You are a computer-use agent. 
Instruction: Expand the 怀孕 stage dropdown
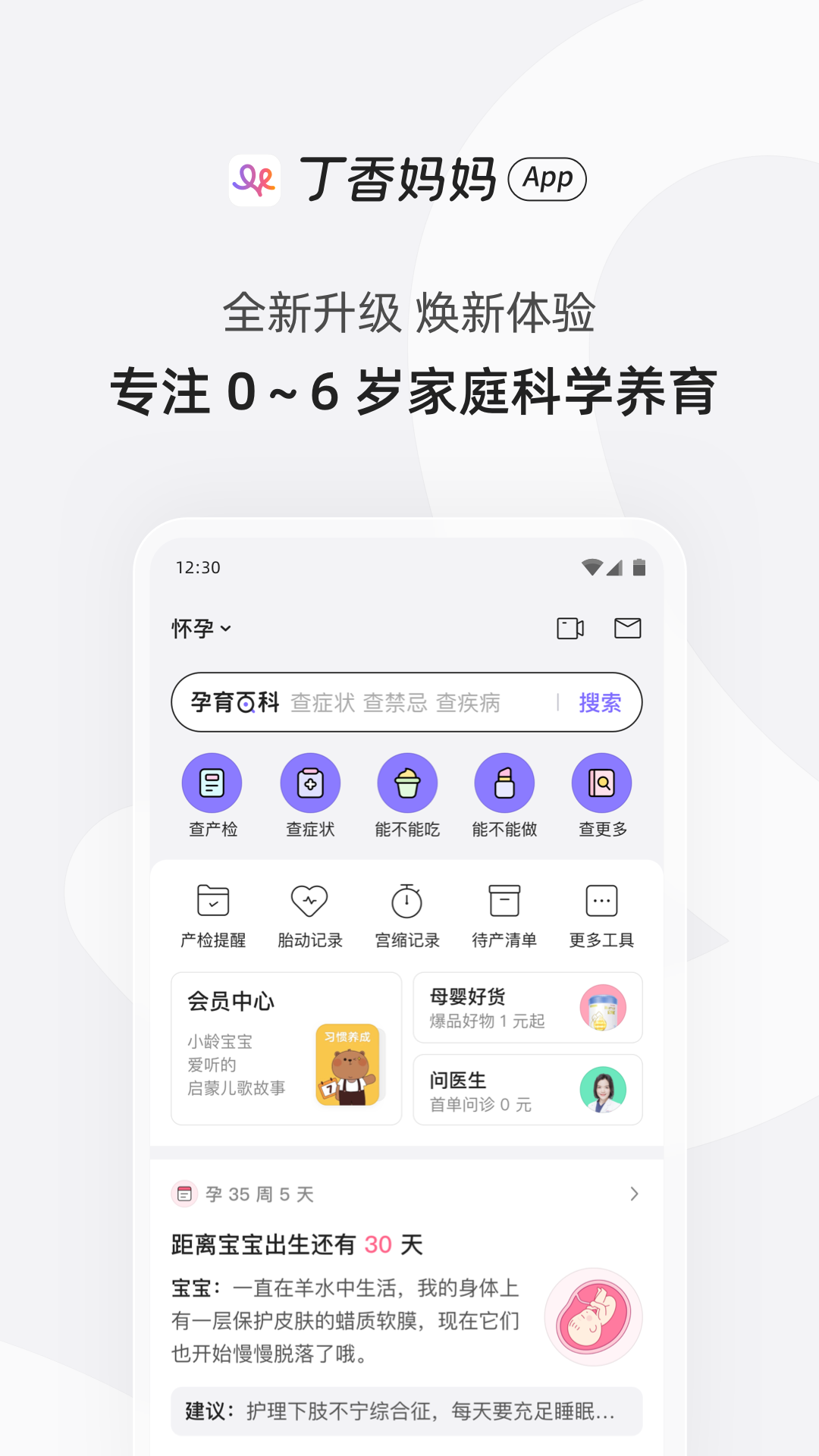tap(201, 628)
